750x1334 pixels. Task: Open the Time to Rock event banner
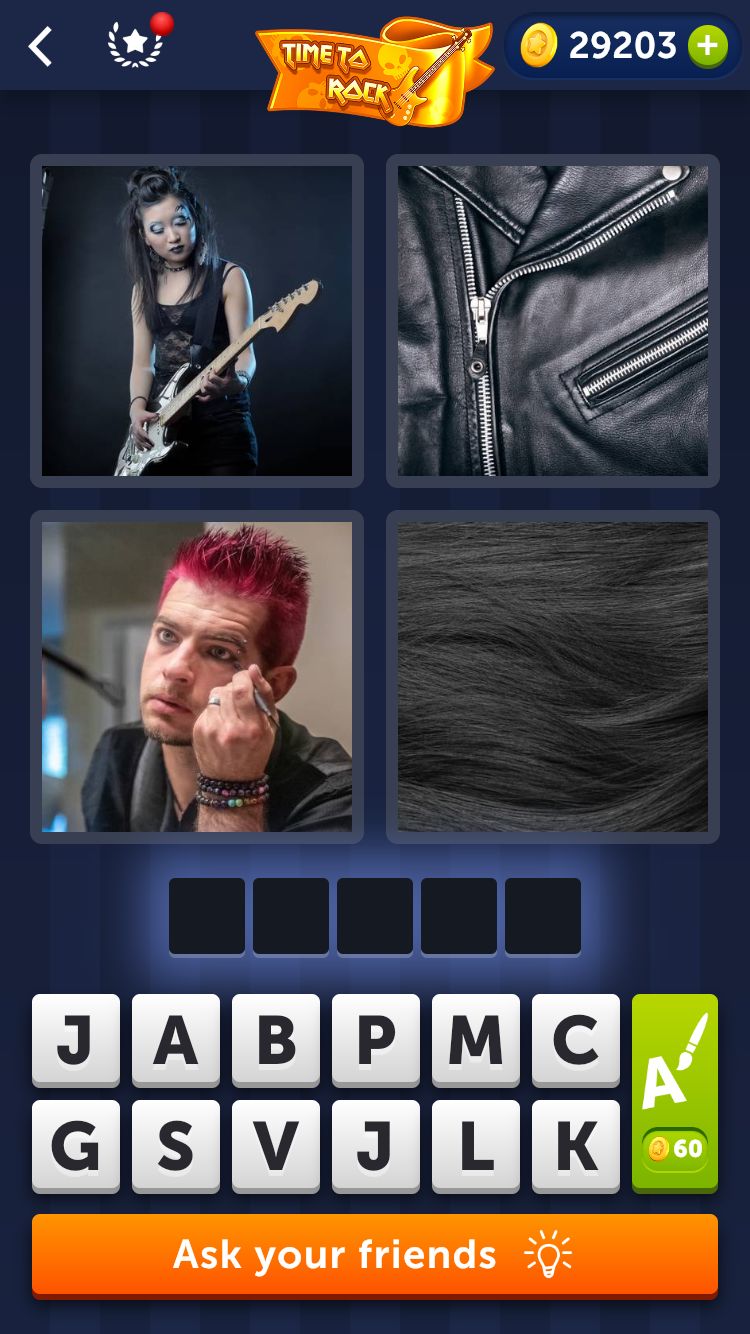pyautogui.click(x=375, y=70)
